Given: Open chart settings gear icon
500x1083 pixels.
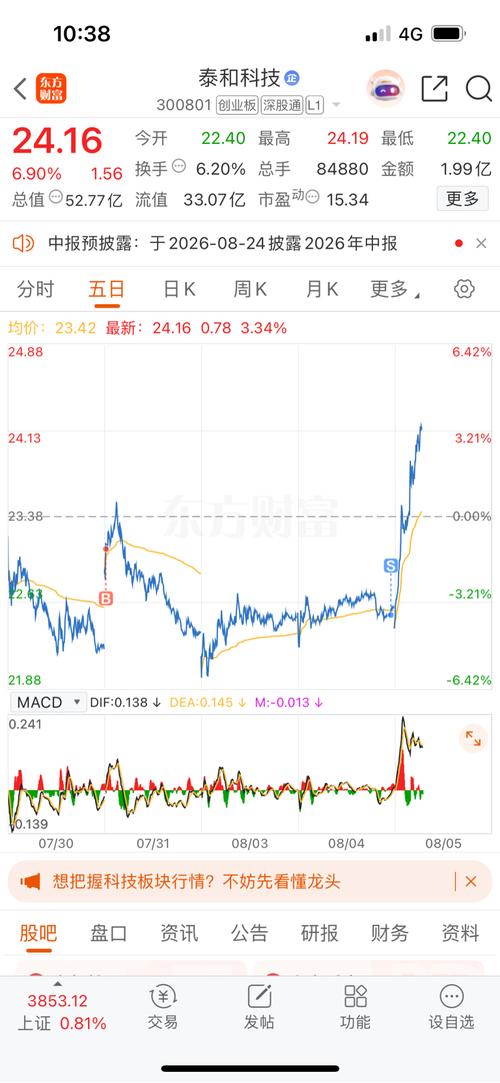Looking at the screenshot, I should 464,289.
